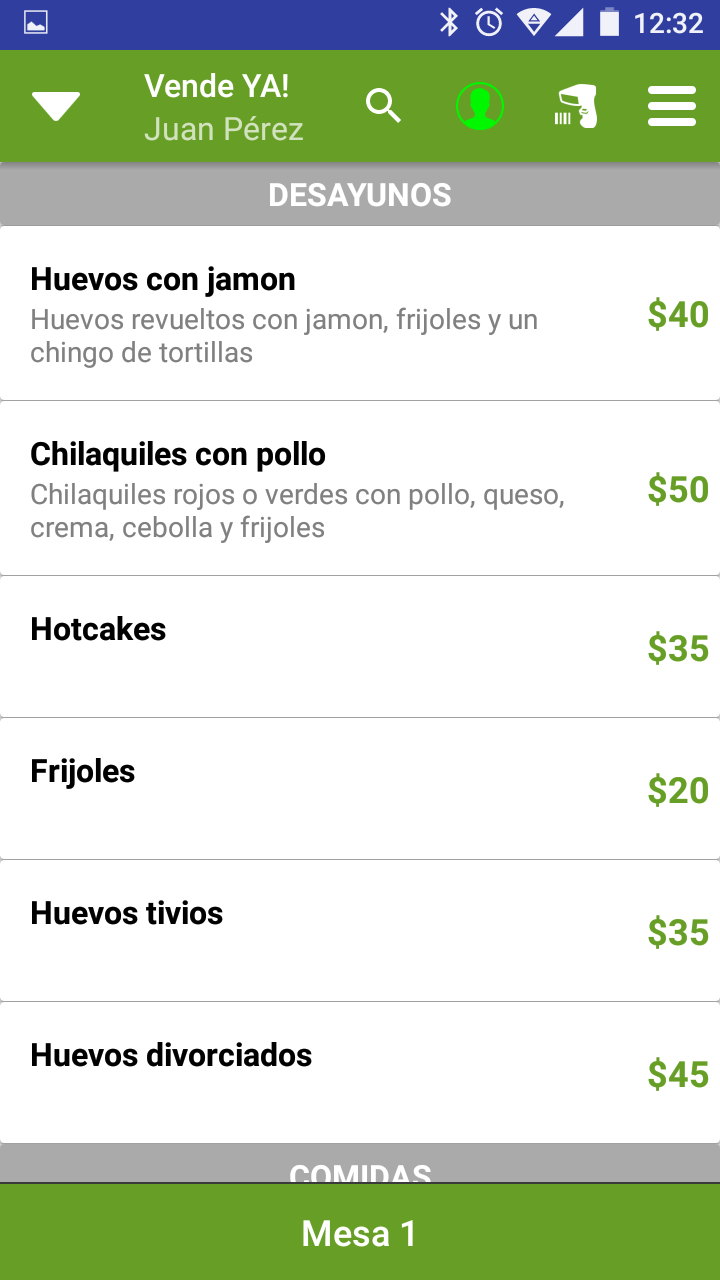Pick Huevos tivios
Viewport: 720px width, 1280px height.
pyautogui.click(x=360, y=931)
